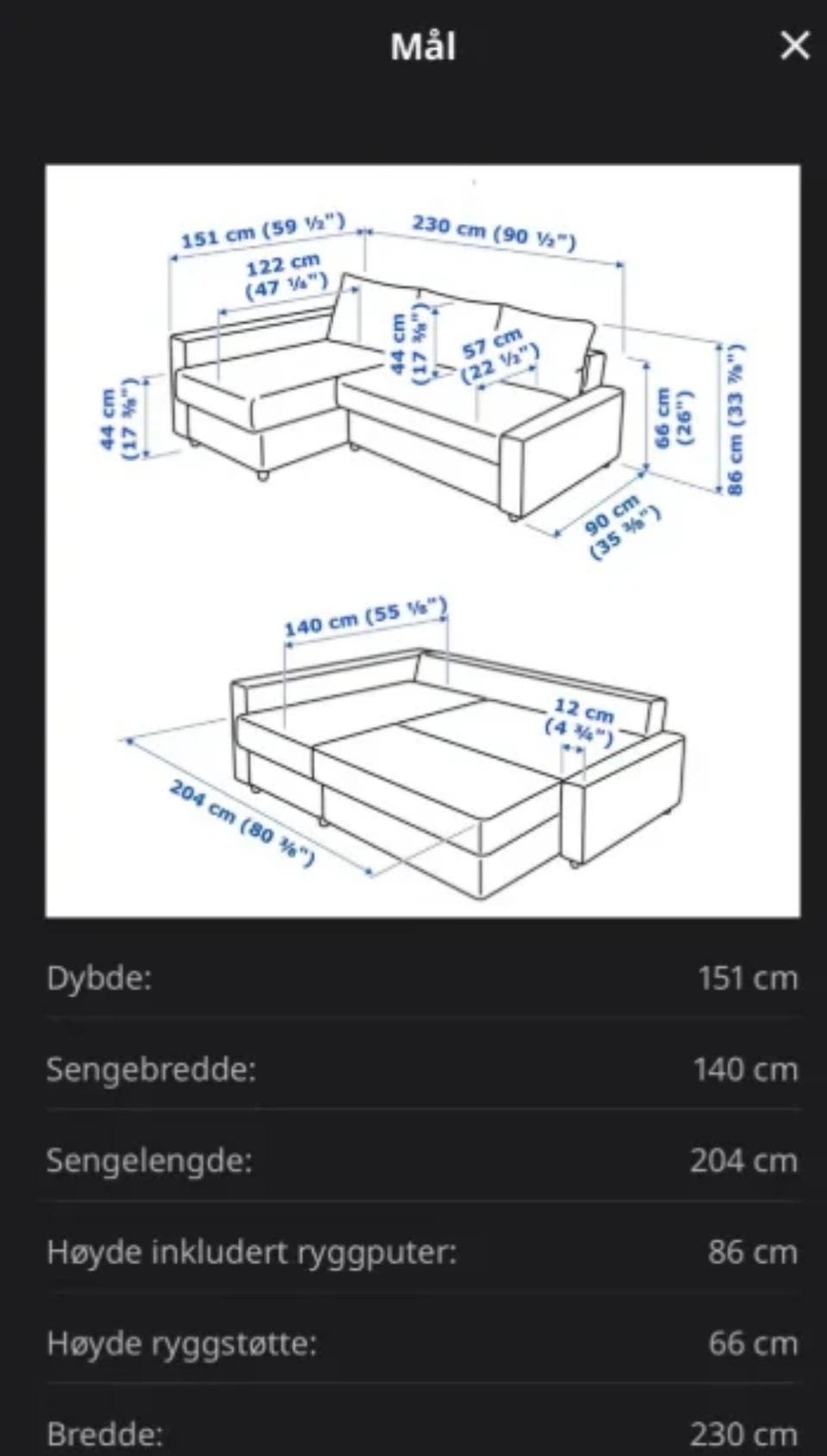Select the Sengebredde: 140 cm row

[x=413, y=1070]
